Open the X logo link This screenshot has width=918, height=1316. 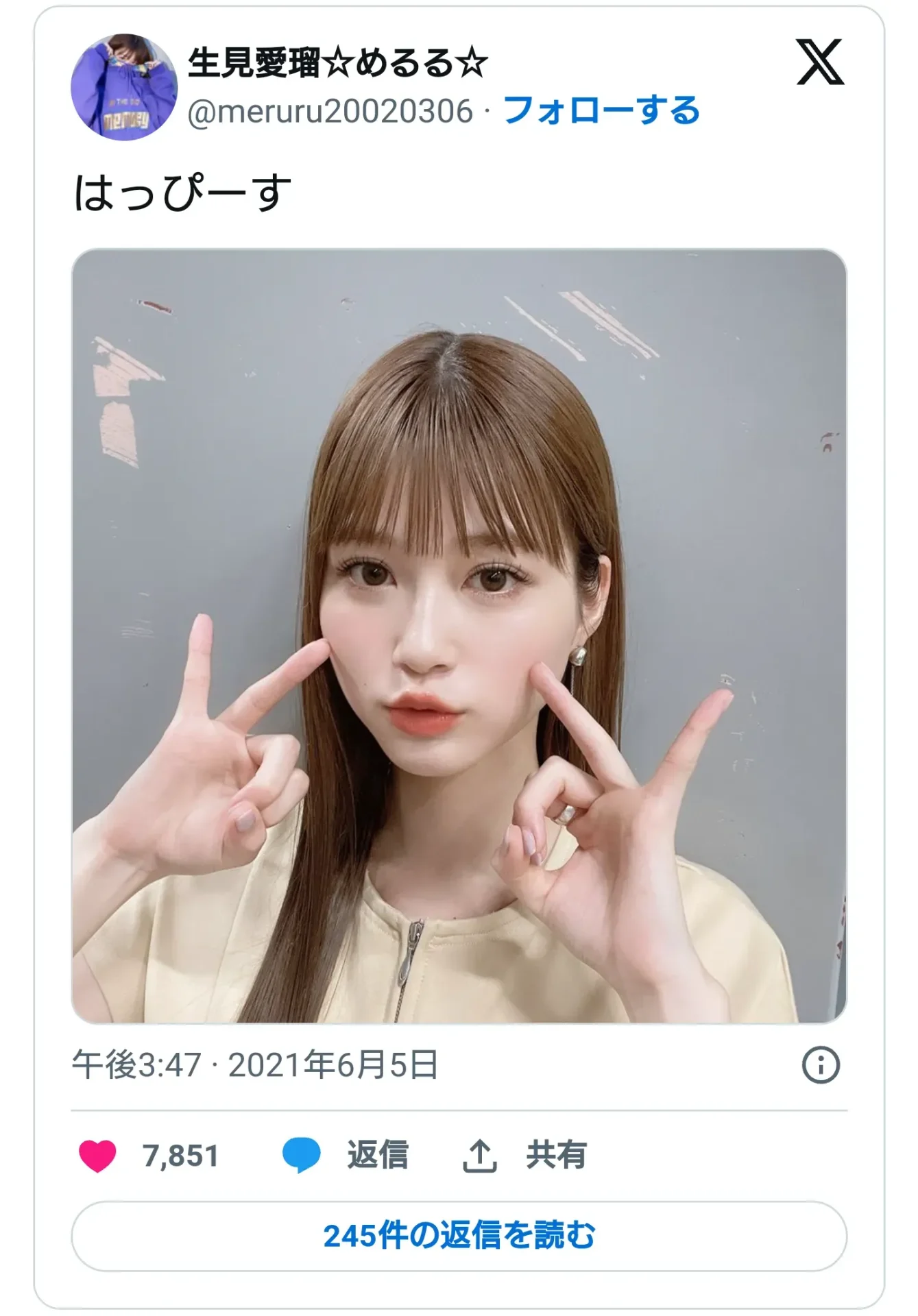coord(819,62)
